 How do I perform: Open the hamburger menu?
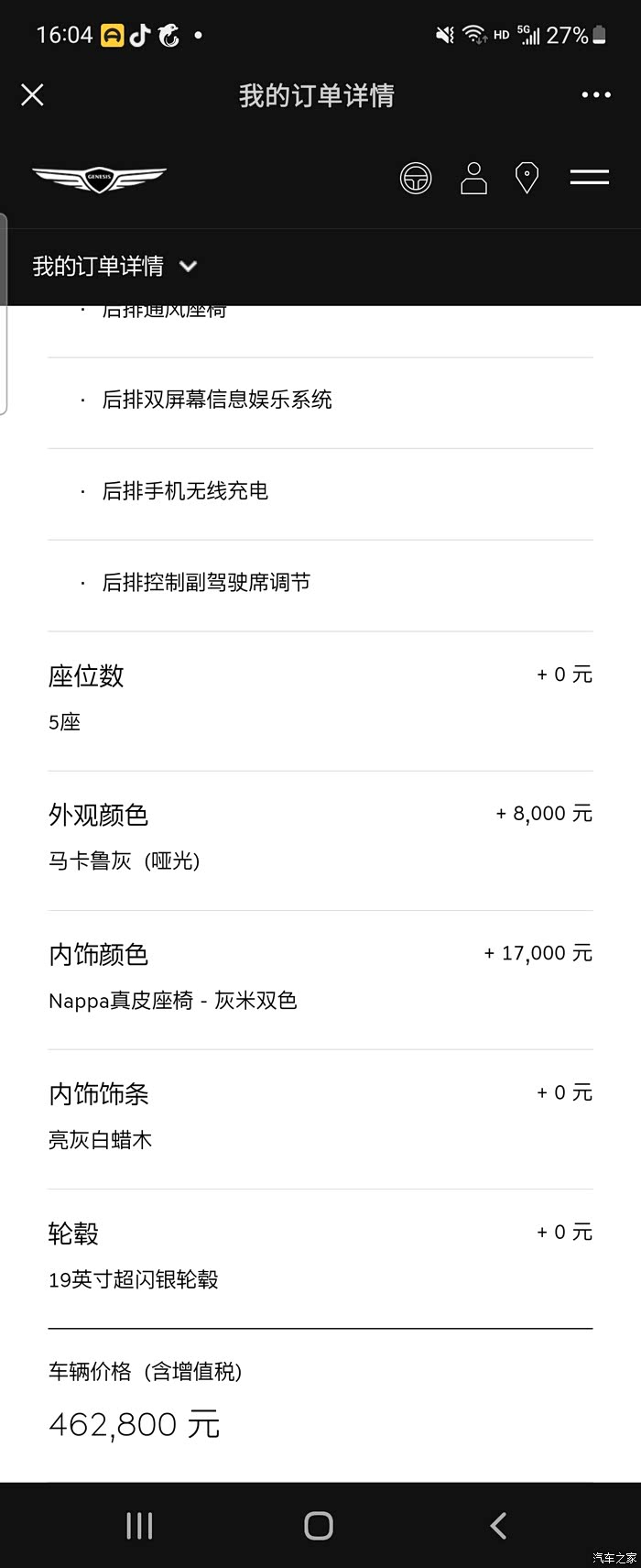click(589, 178)
